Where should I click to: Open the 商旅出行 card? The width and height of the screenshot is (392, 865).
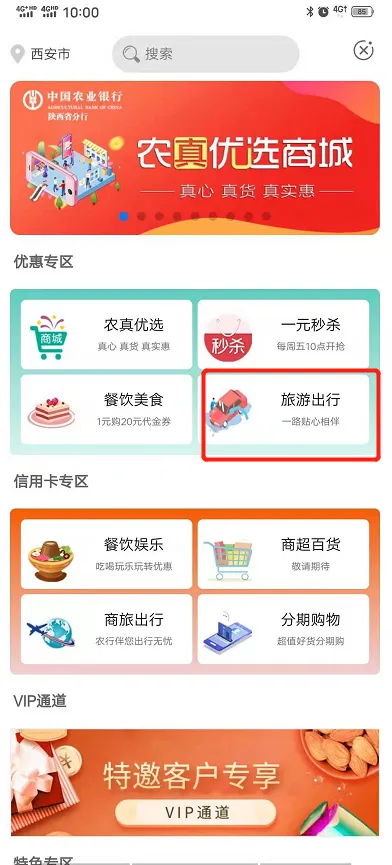click(106, 629)
